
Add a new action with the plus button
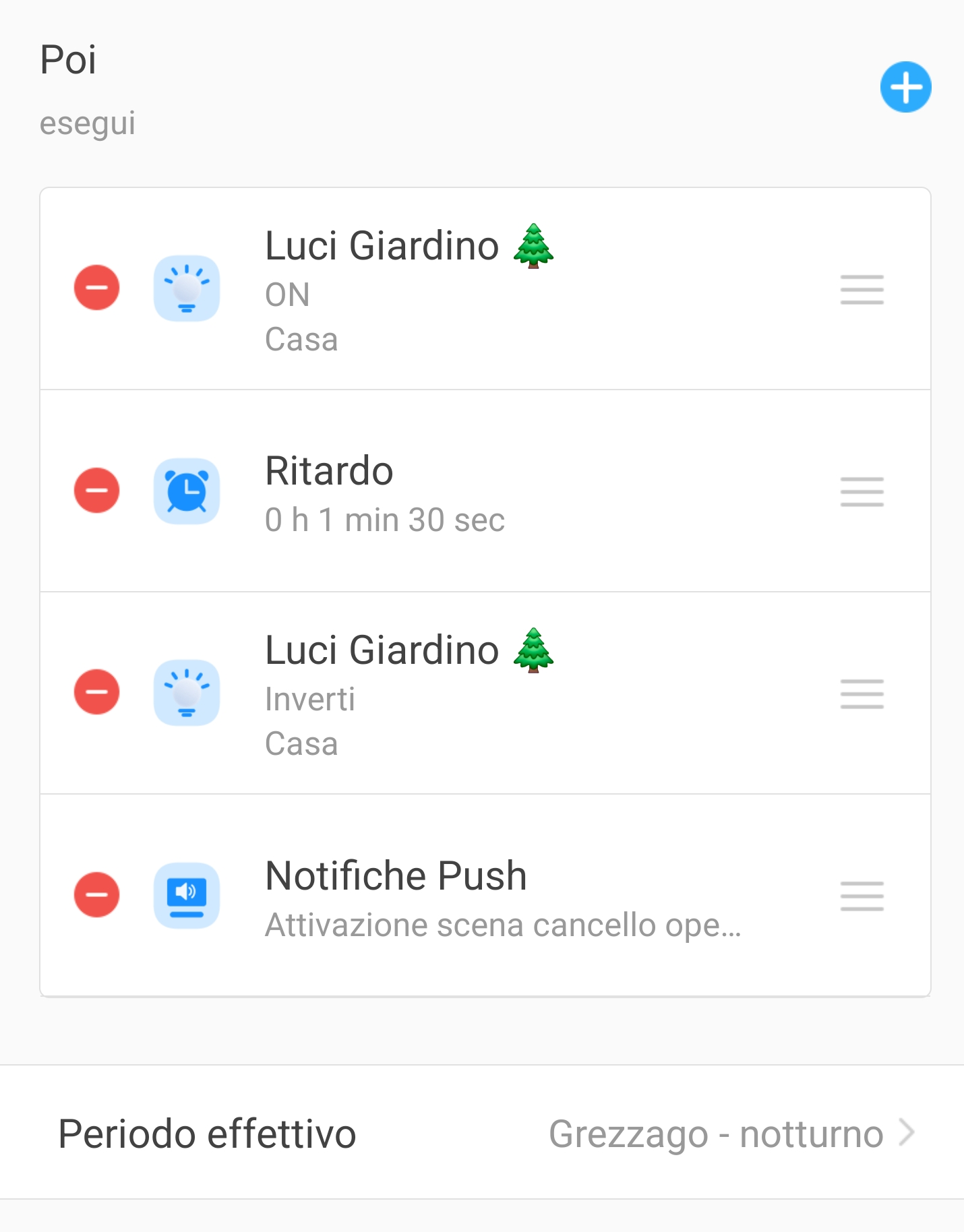point(905,87)
